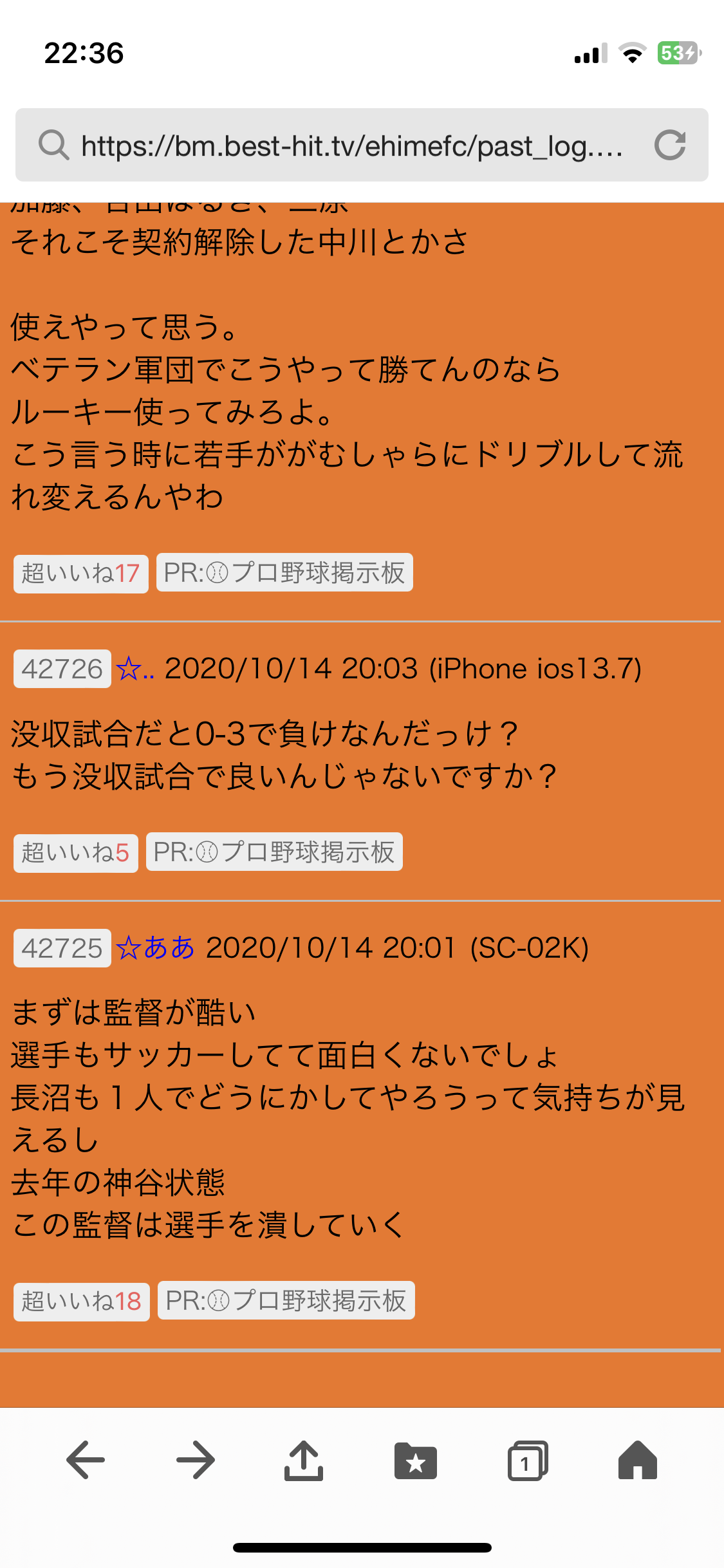Reload the page with the refresh icon
This screenshot has width=724, height=1568.
tap(670, 145)
